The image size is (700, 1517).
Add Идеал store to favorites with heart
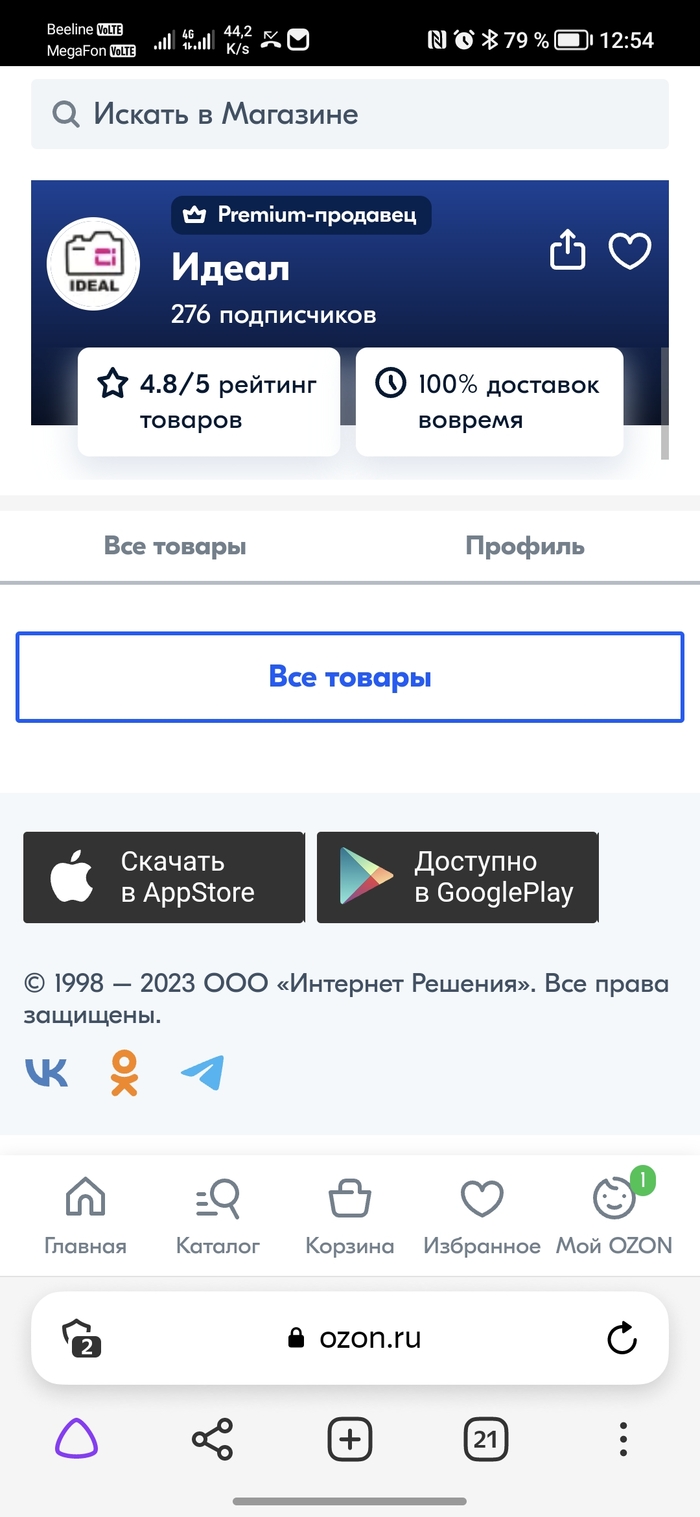point(630,250)
